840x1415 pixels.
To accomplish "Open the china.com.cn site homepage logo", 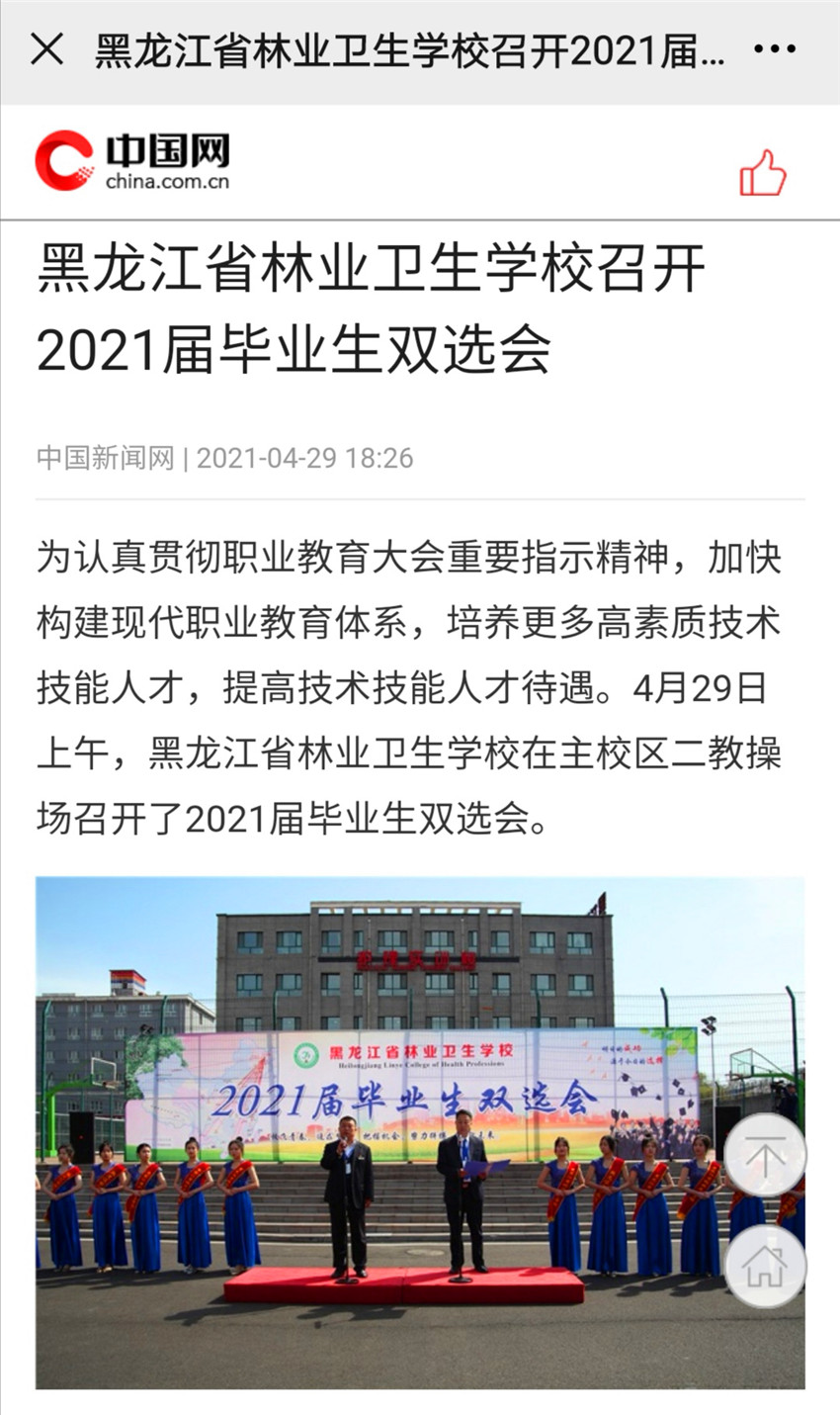I will tap(132, 161).
